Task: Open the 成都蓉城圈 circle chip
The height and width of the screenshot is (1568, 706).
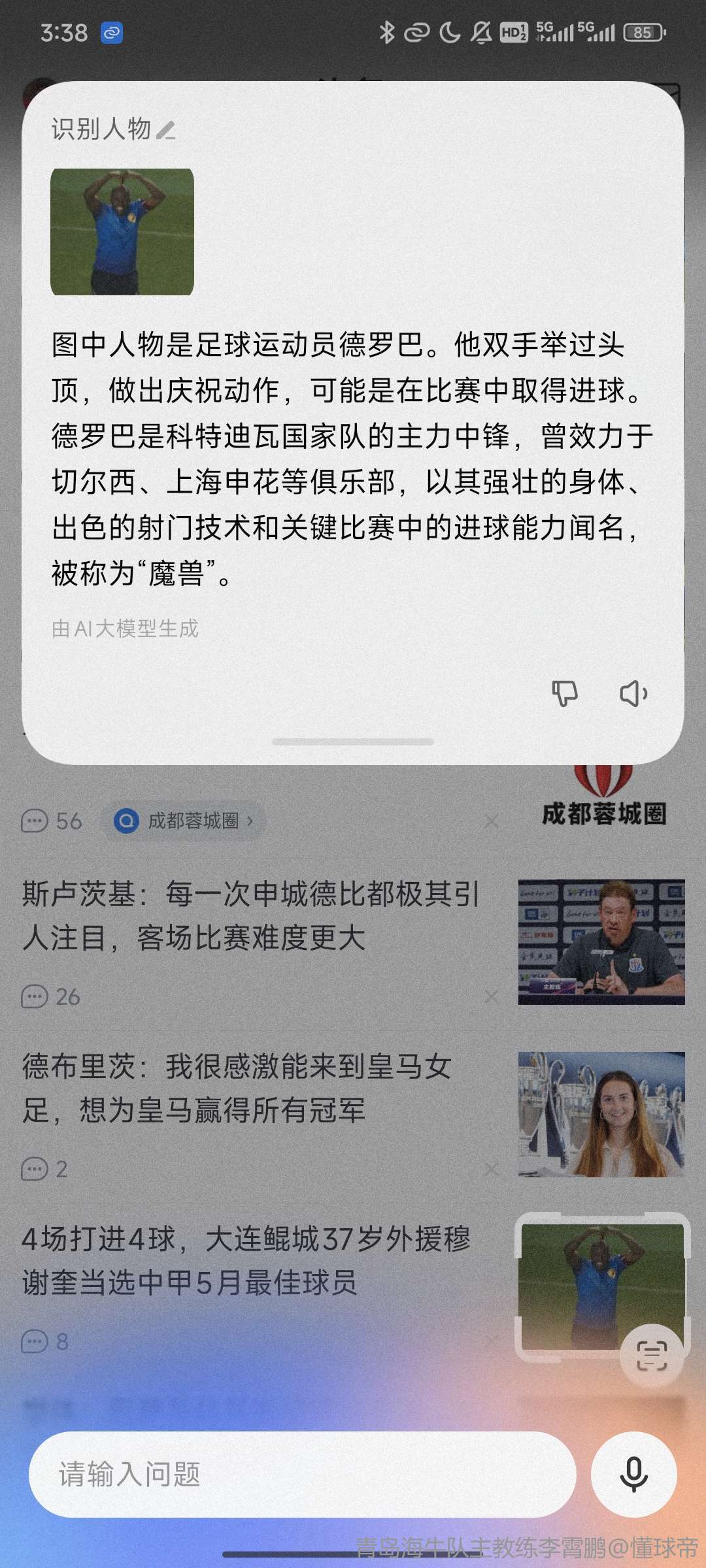Action: pos(184,821)
